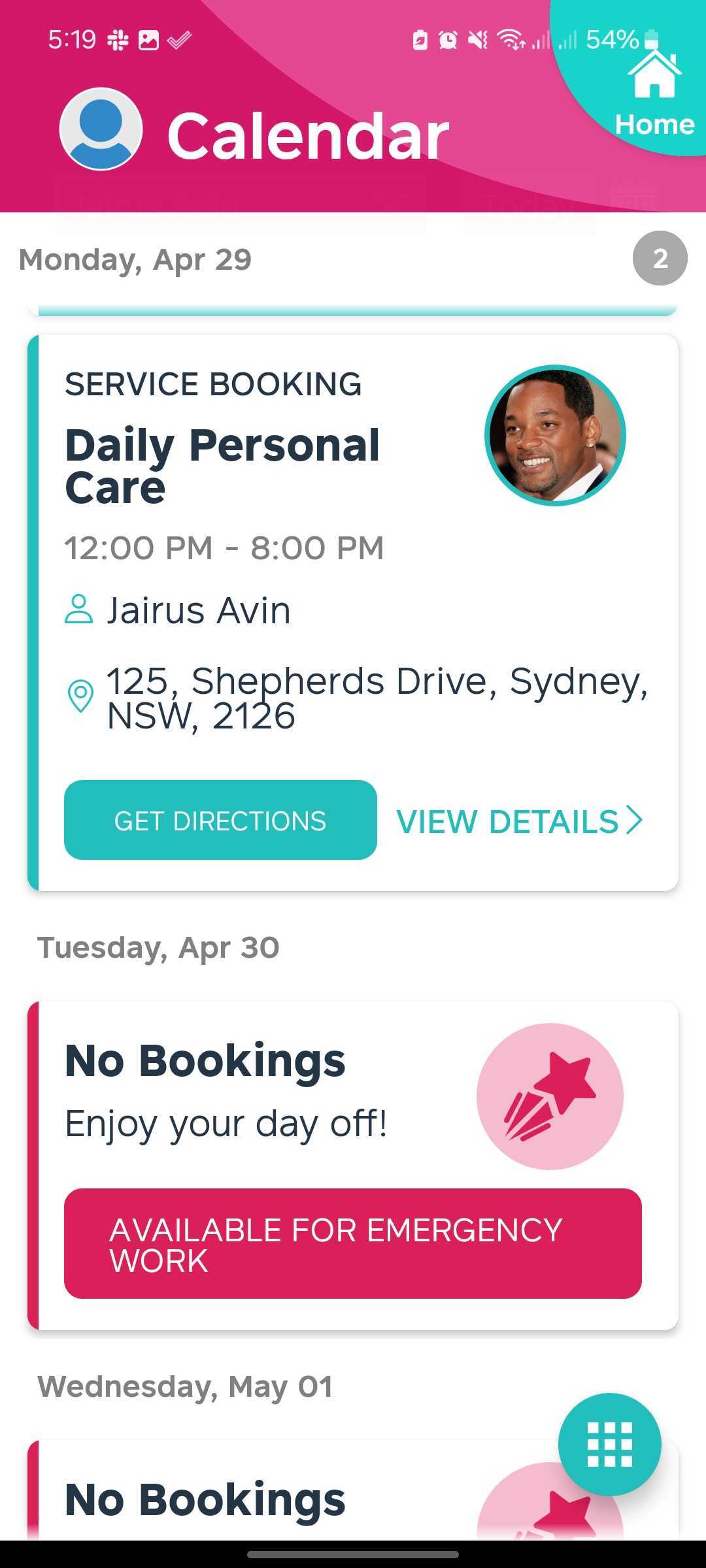The height and width of the screenshot is (1568, 706).
Task: View details of Daily Personal Care booking
Action: tap(520, 821)
